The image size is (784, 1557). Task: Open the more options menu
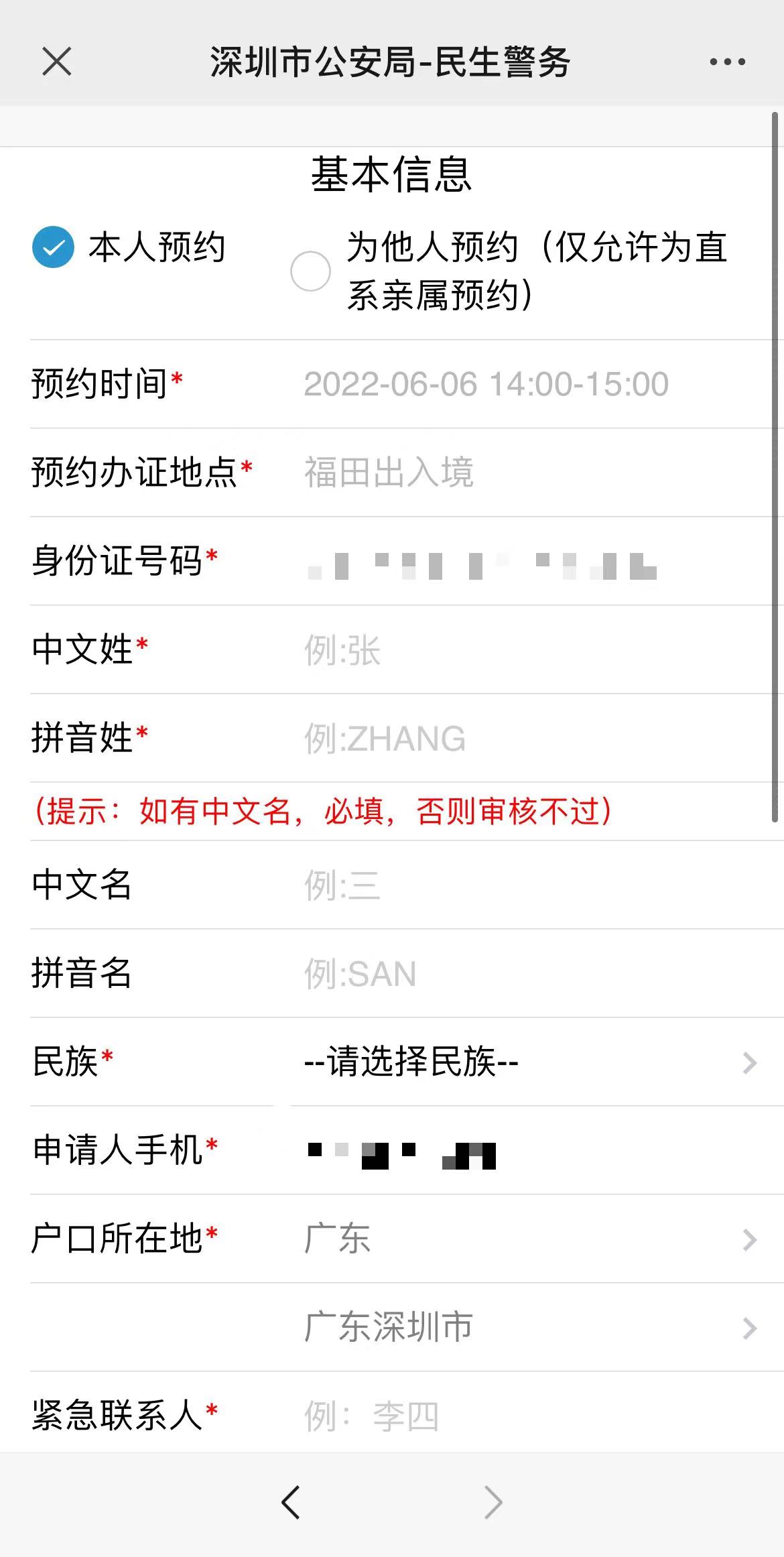coord(726,62)
